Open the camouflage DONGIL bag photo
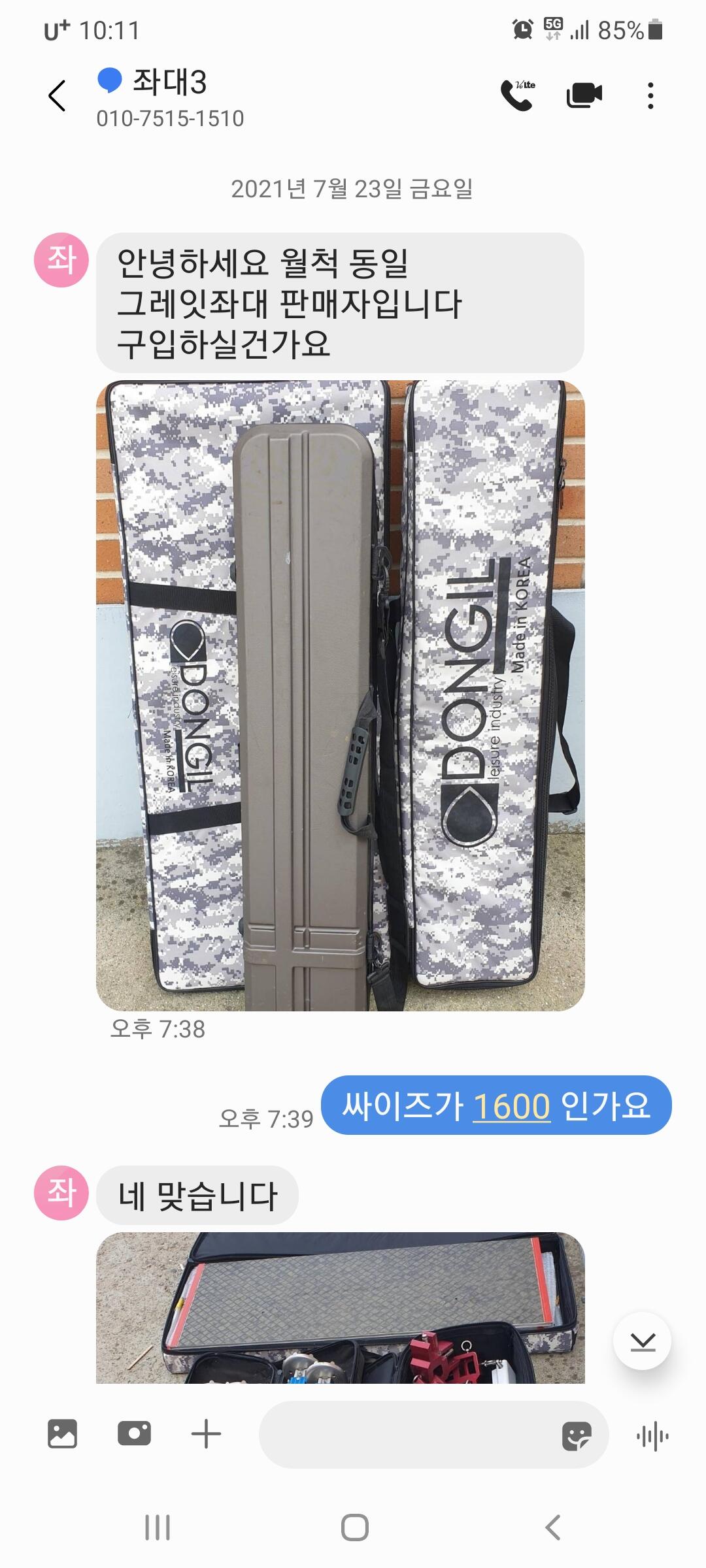Screen dimensions: 706x1568 (x=341, y=696)
